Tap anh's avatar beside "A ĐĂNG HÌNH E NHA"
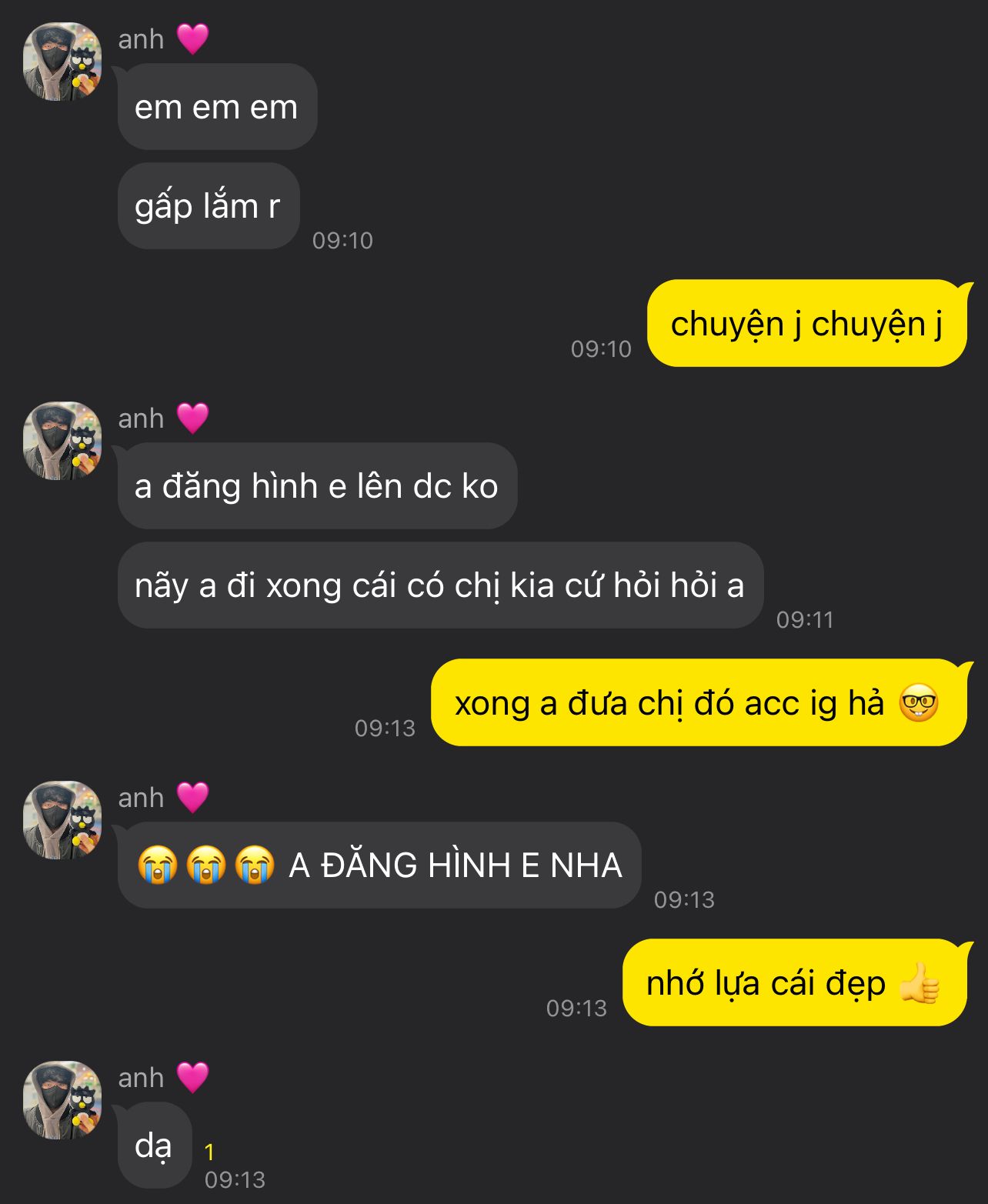This screenshot has width=988, height=1204. point(62,820)
